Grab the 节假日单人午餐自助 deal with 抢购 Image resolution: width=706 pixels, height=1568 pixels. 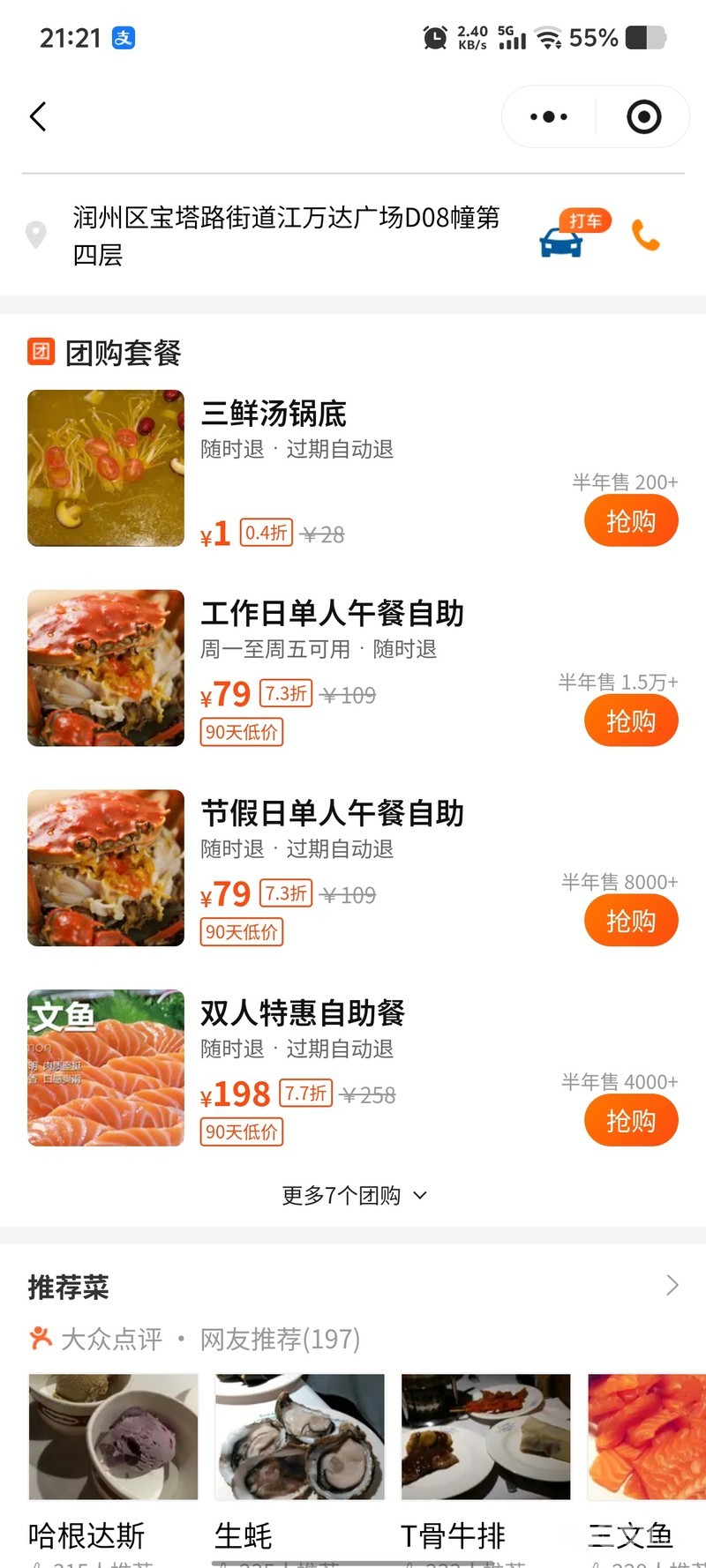[630, 922]
